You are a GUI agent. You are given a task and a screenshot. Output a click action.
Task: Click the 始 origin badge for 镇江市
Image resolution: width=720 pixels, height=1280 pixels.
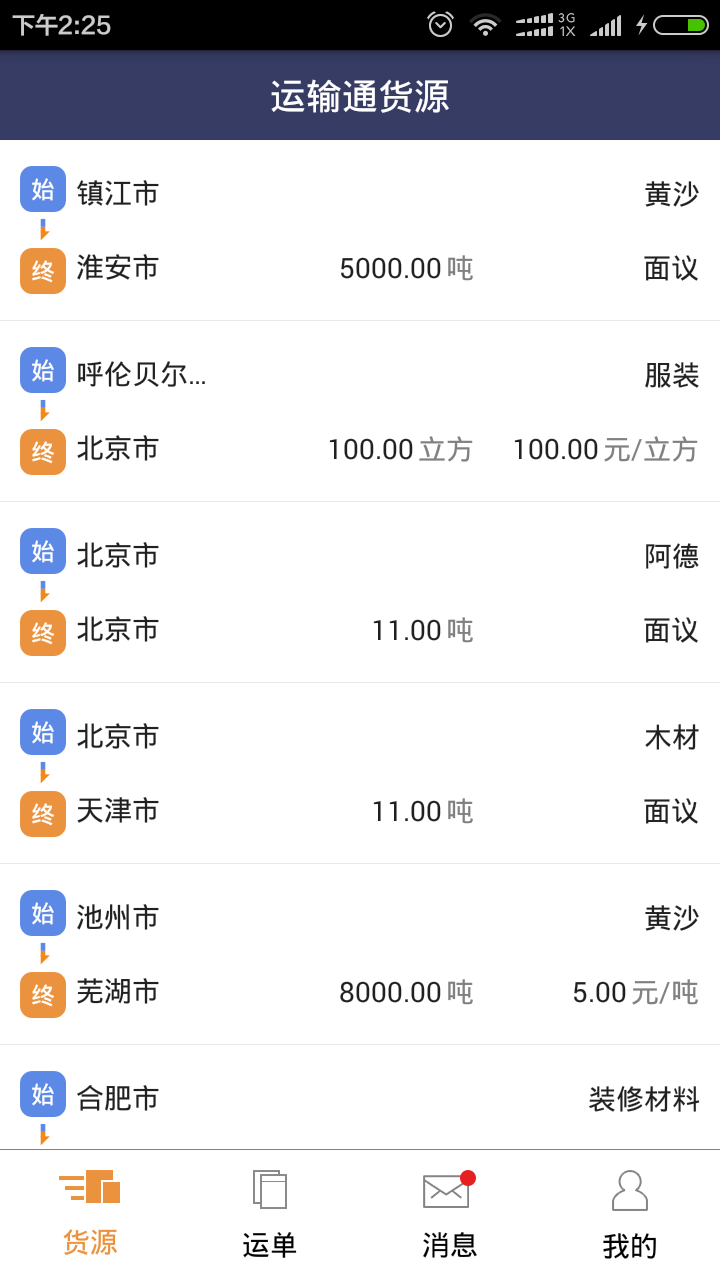point(42,189)
